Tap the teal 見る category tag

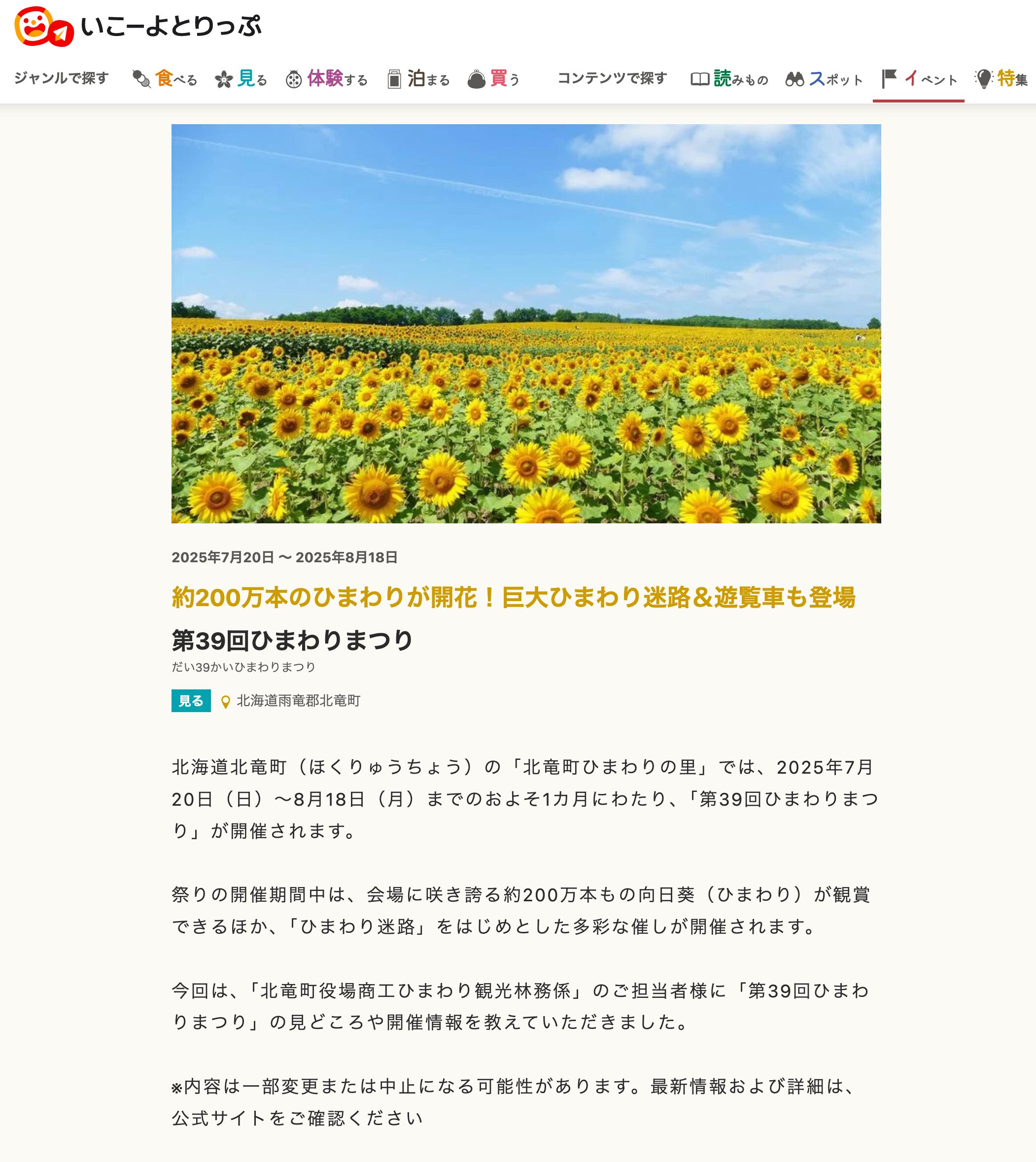(x=191, y=700)
